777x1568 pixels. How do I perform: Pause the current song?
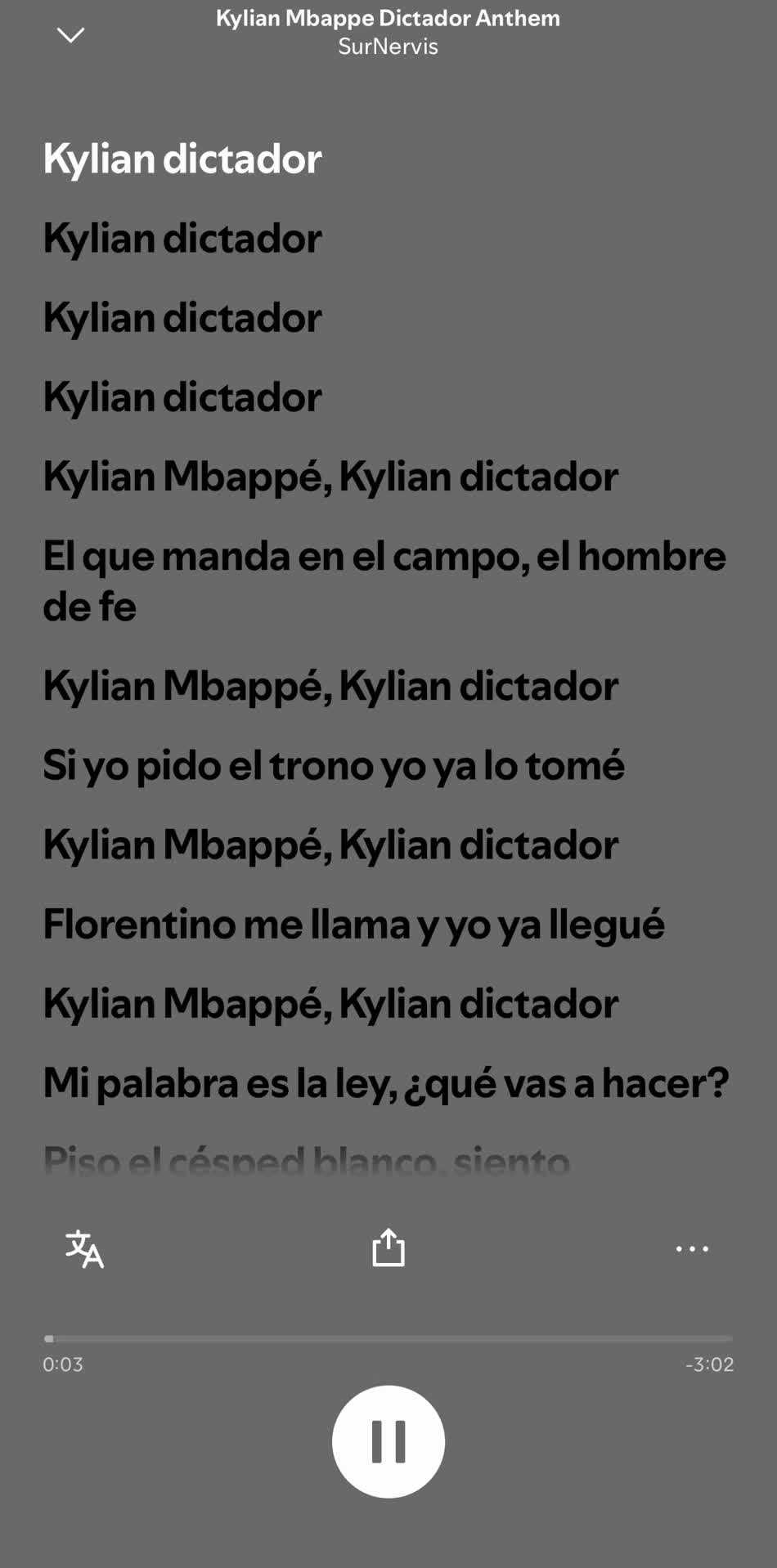point(388,1441)
